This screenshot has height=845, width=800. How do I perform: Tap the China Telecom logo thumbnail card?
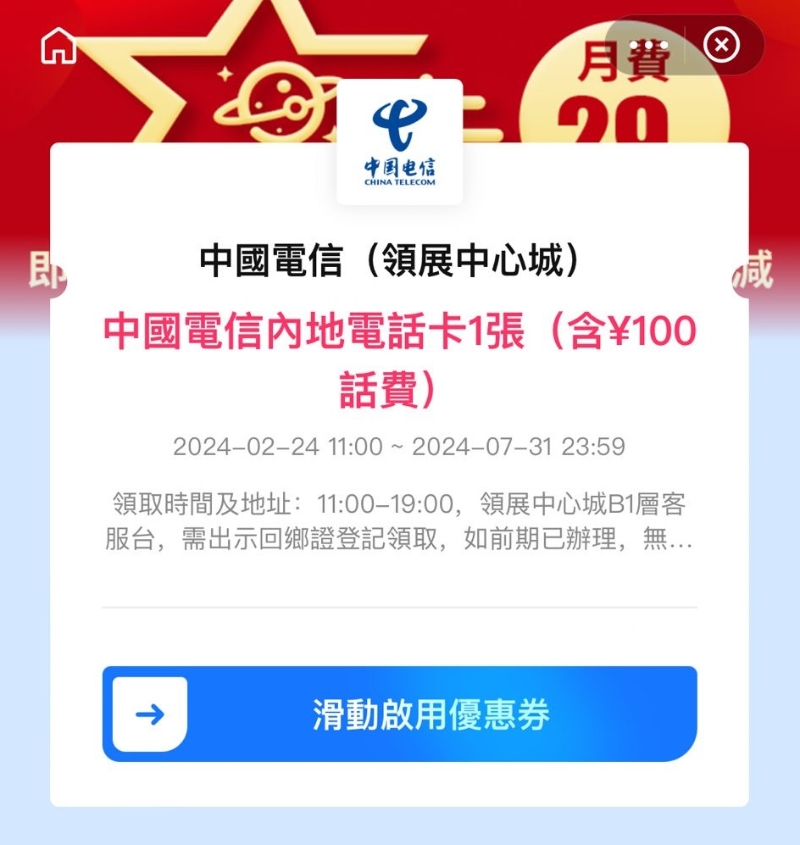click(399, 140)
